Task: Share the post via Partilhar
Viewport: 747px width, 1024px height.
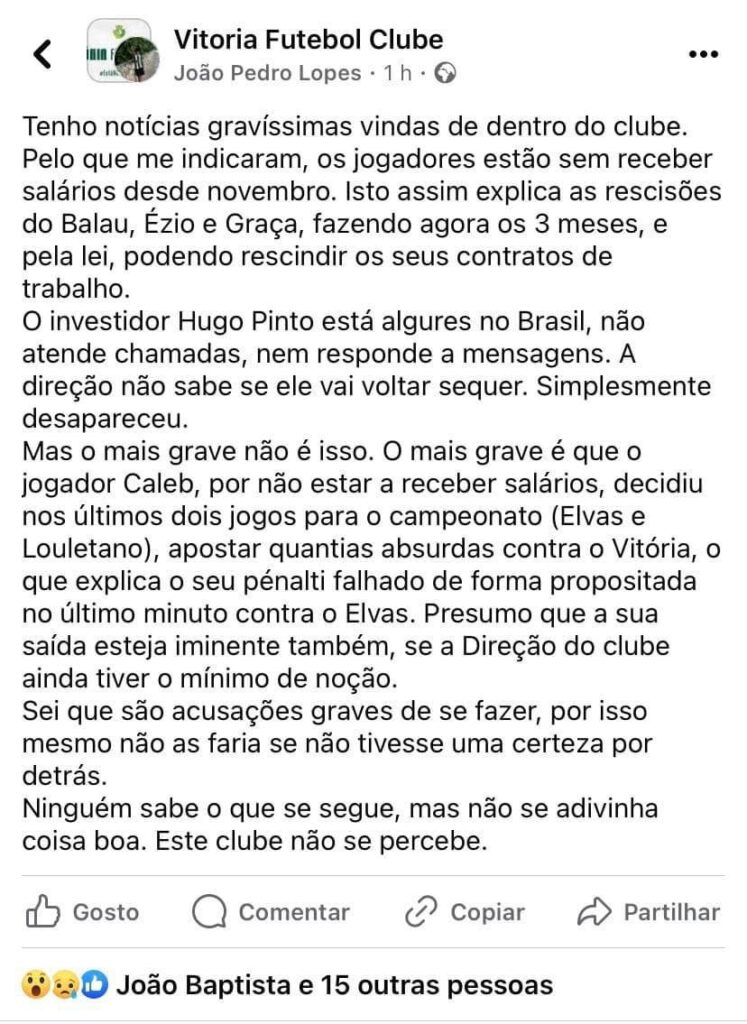Action: pyautogui.click(x=649, y=912)
